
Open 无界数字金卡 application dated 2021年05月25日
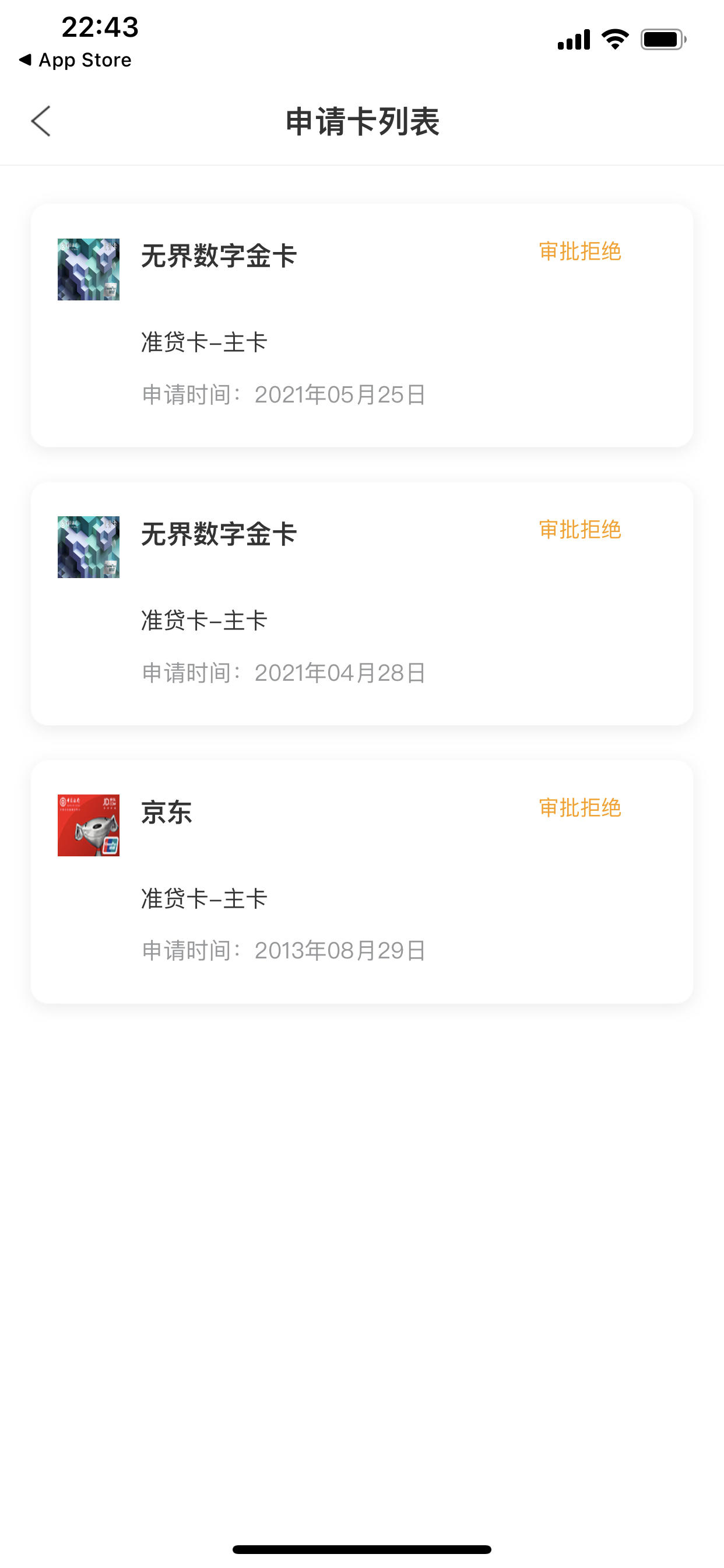(x=362, y=325)
